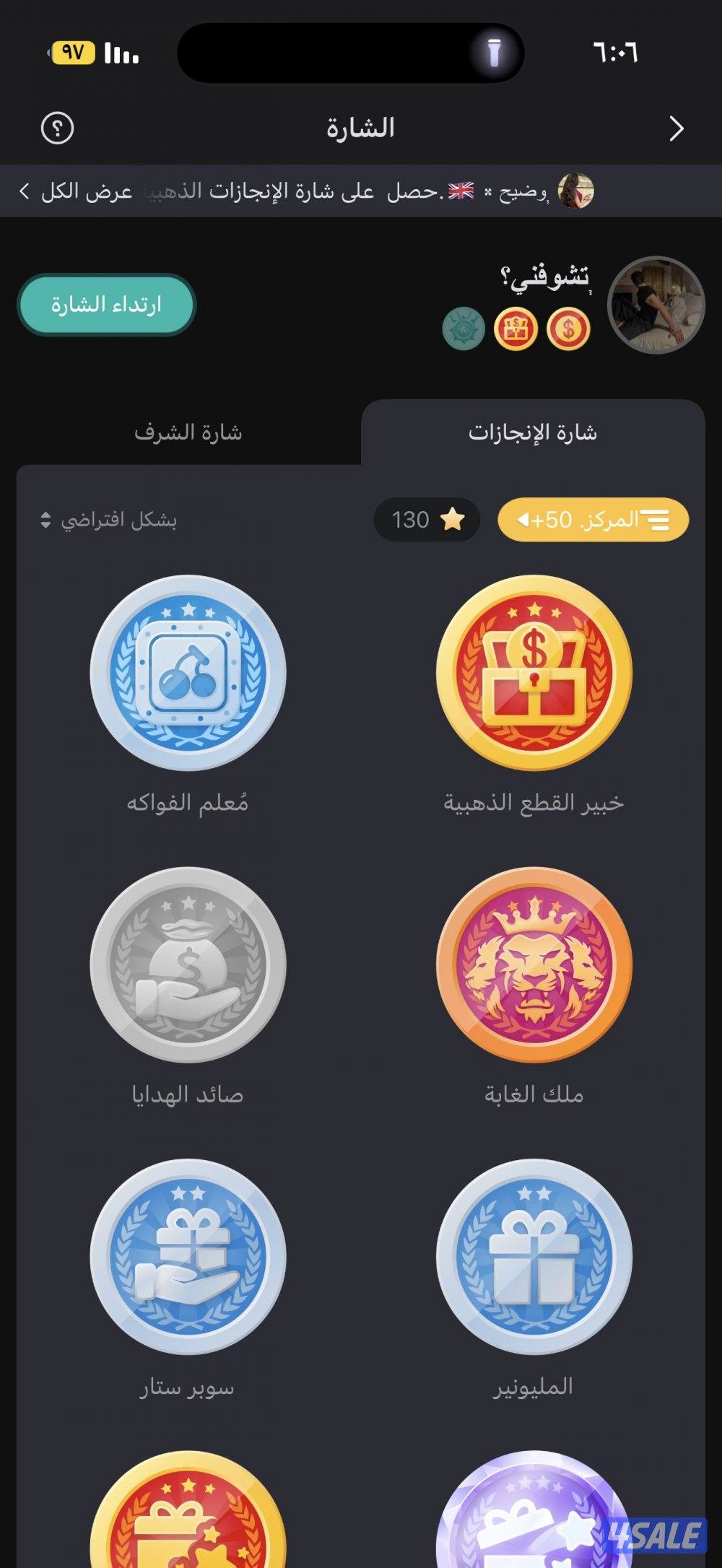
Task: Open the المركز +50 filter pill
Action: click(x=592, y=518)
